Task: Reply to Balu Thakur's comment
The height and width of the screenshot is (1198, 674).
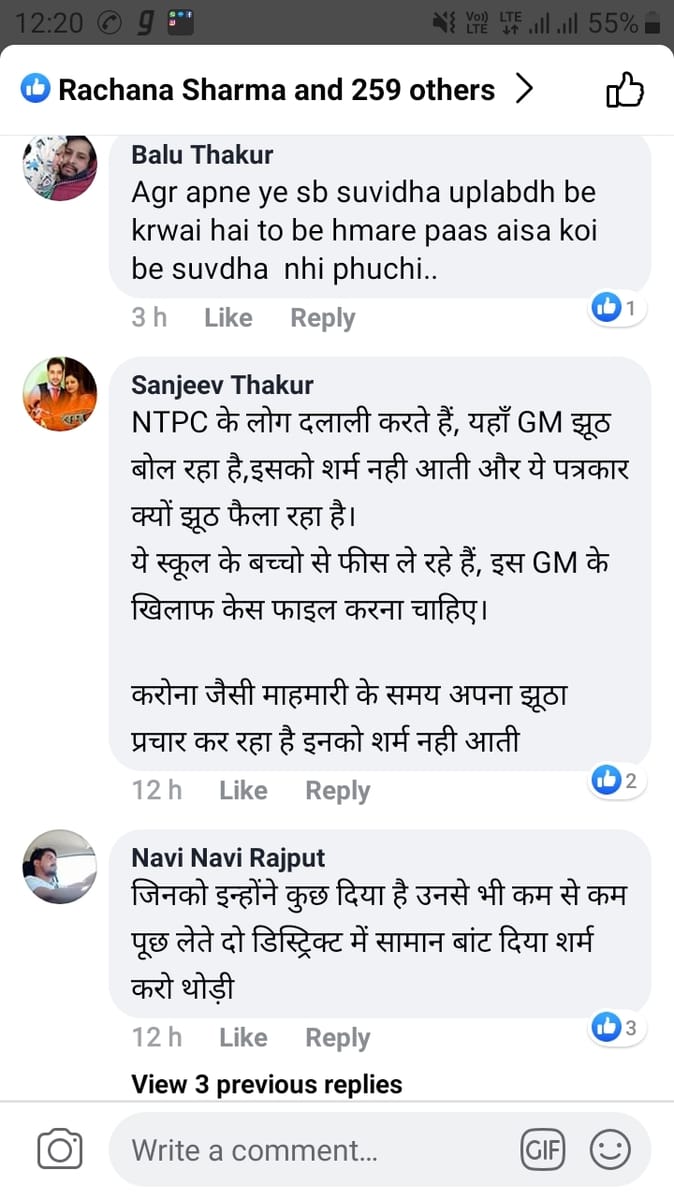Action: coord(322,318)
